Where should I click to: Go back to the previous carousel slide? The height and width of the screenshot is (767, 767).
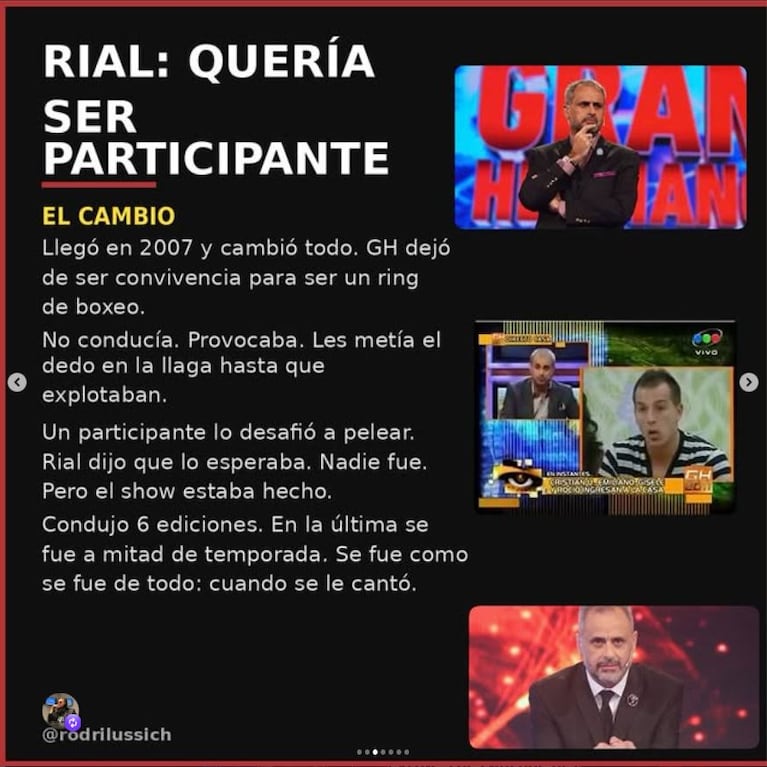pos(17,382)
